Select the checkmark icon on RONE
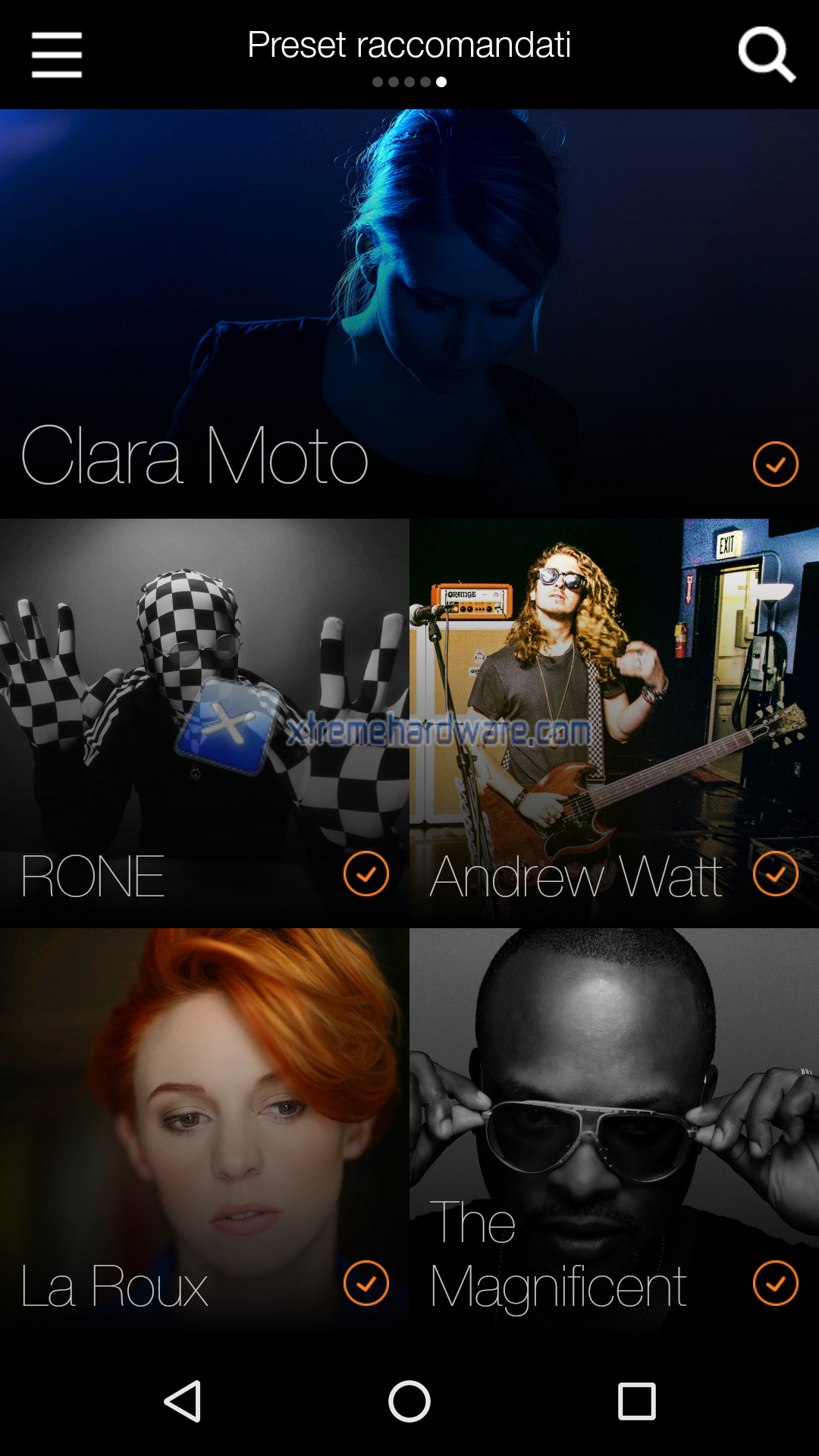 pyautogui.click(x=366, y=873)
